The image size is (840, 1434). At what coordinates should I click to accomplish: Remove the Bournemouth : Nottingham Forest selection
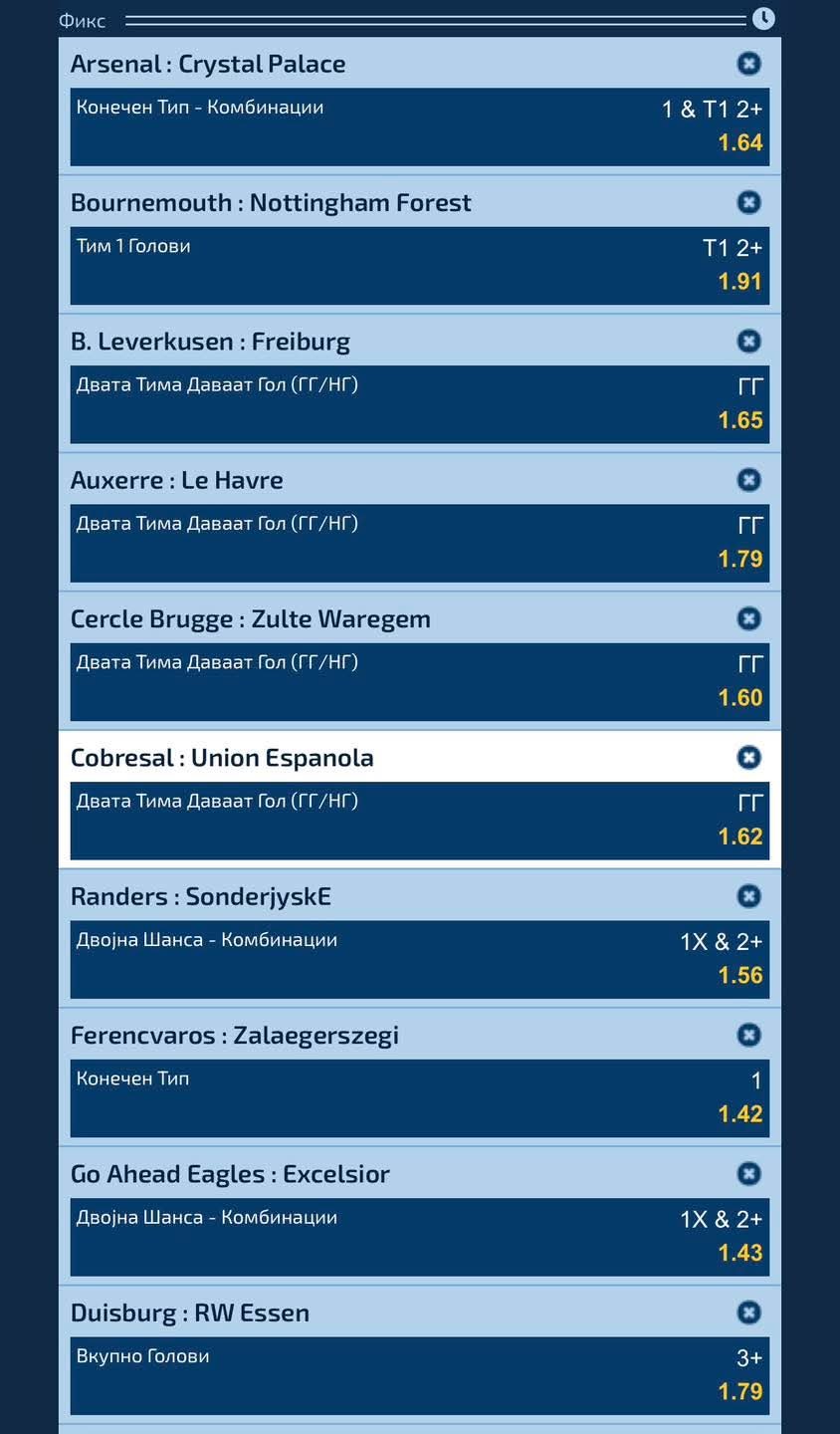pyautogui.click(x=748, y=202)
